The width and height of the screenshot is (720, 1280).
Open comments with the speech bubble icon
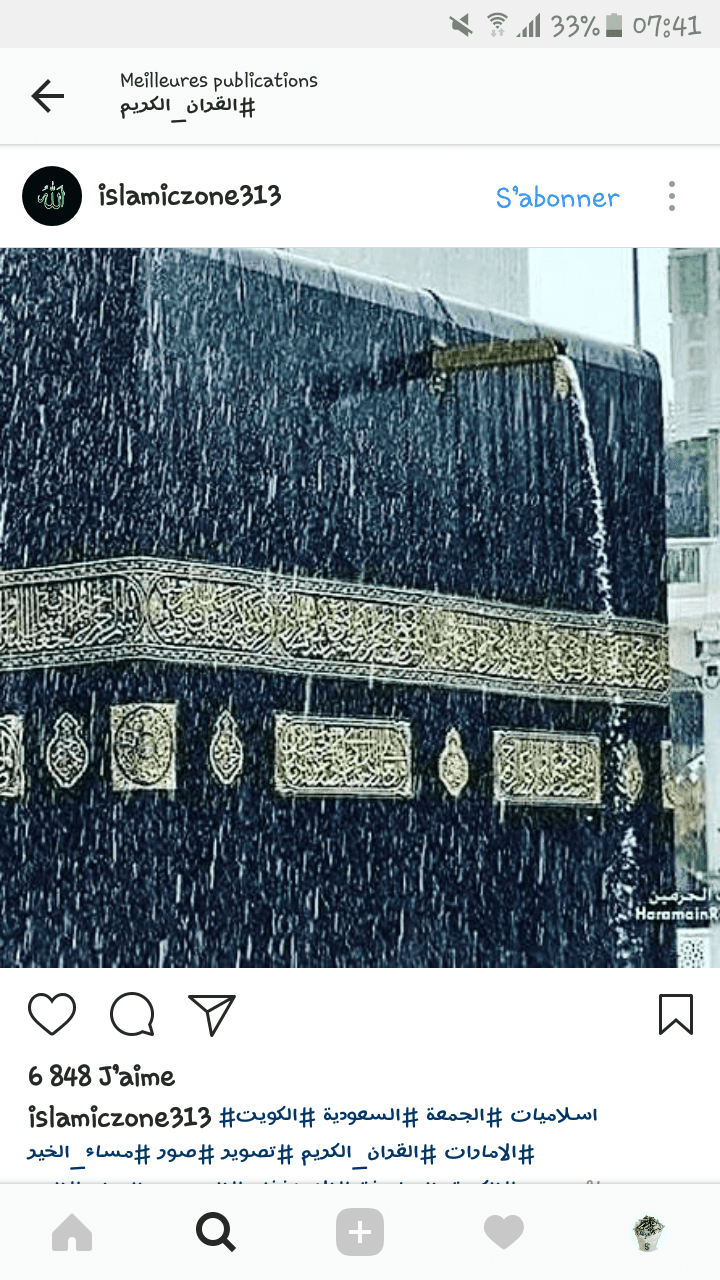click(x=132, y=1014)
